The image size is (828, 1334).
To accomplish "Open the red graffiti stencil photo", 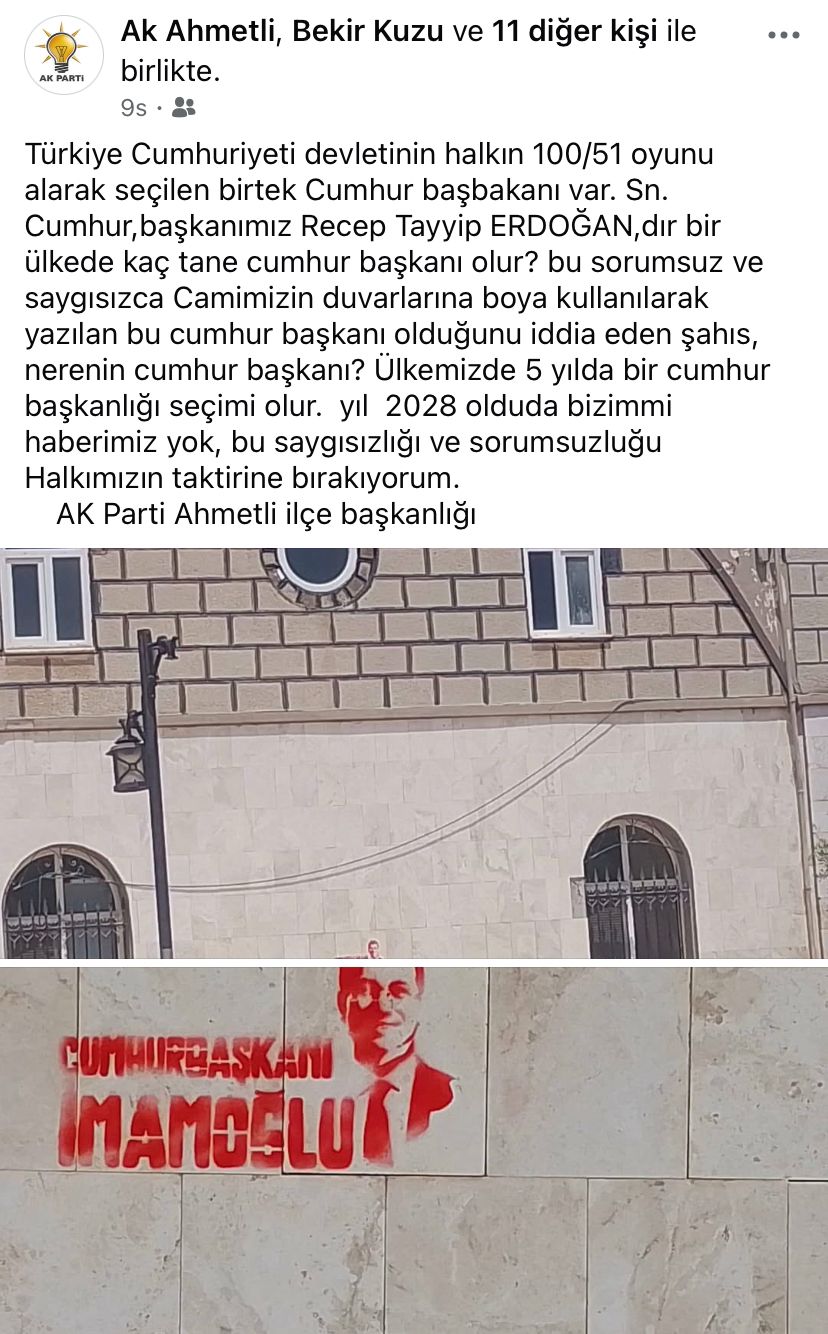I will [414, 1148].
